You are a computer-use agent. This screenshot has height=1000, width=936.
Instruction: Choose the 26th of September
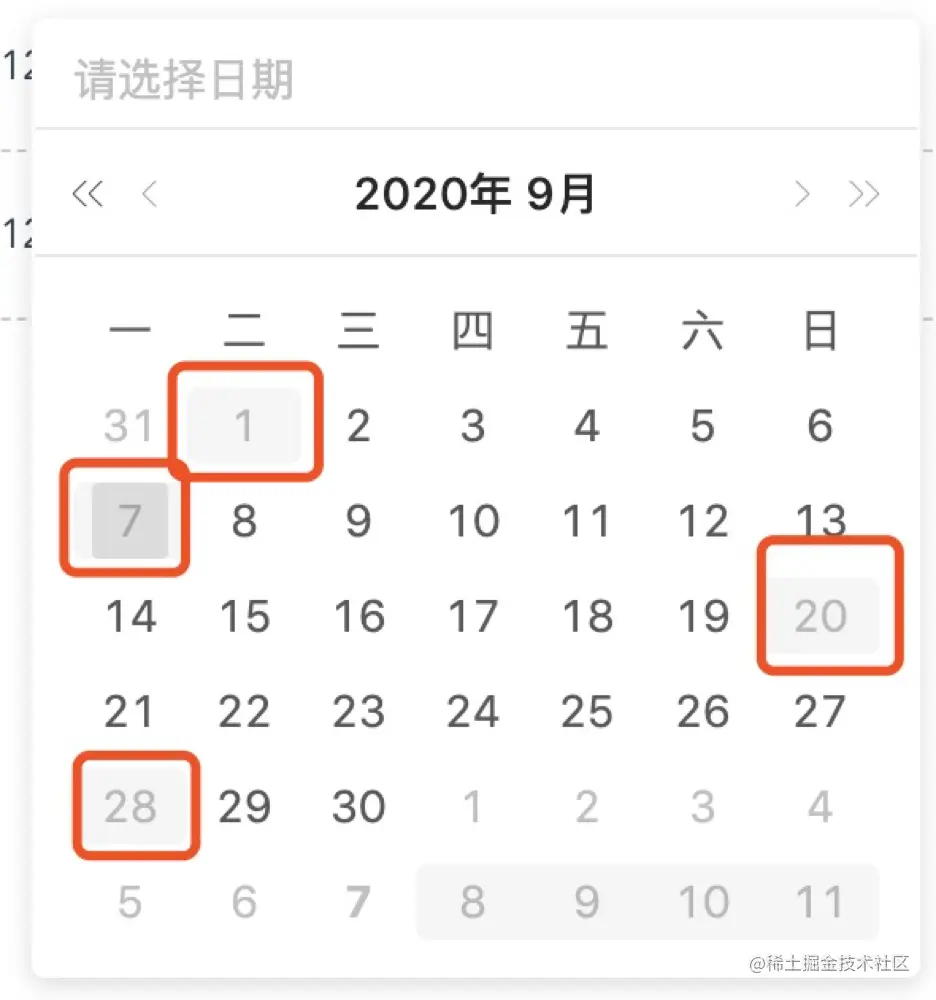703,712
